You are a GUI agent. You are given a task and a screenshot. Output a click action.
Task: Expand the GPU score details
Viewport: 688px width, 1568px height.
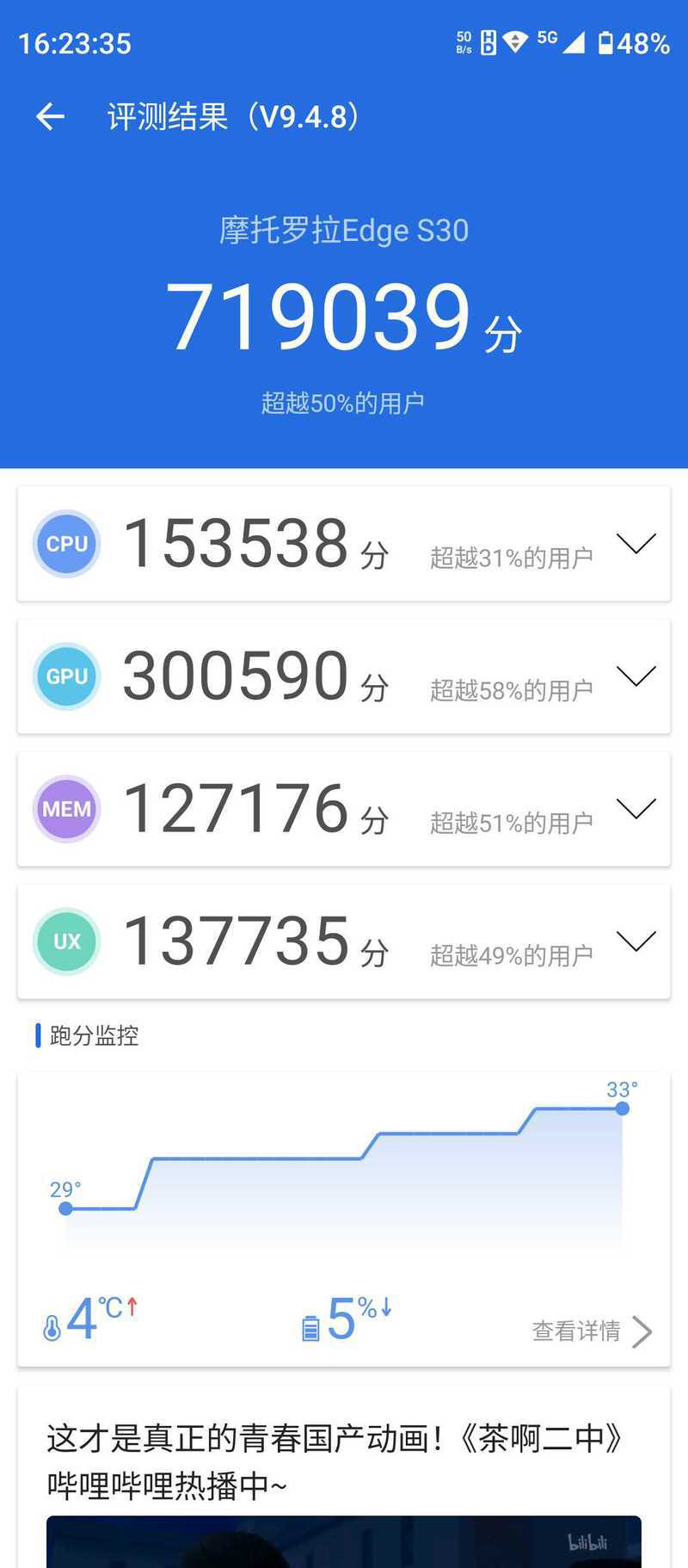click(636, 676)
